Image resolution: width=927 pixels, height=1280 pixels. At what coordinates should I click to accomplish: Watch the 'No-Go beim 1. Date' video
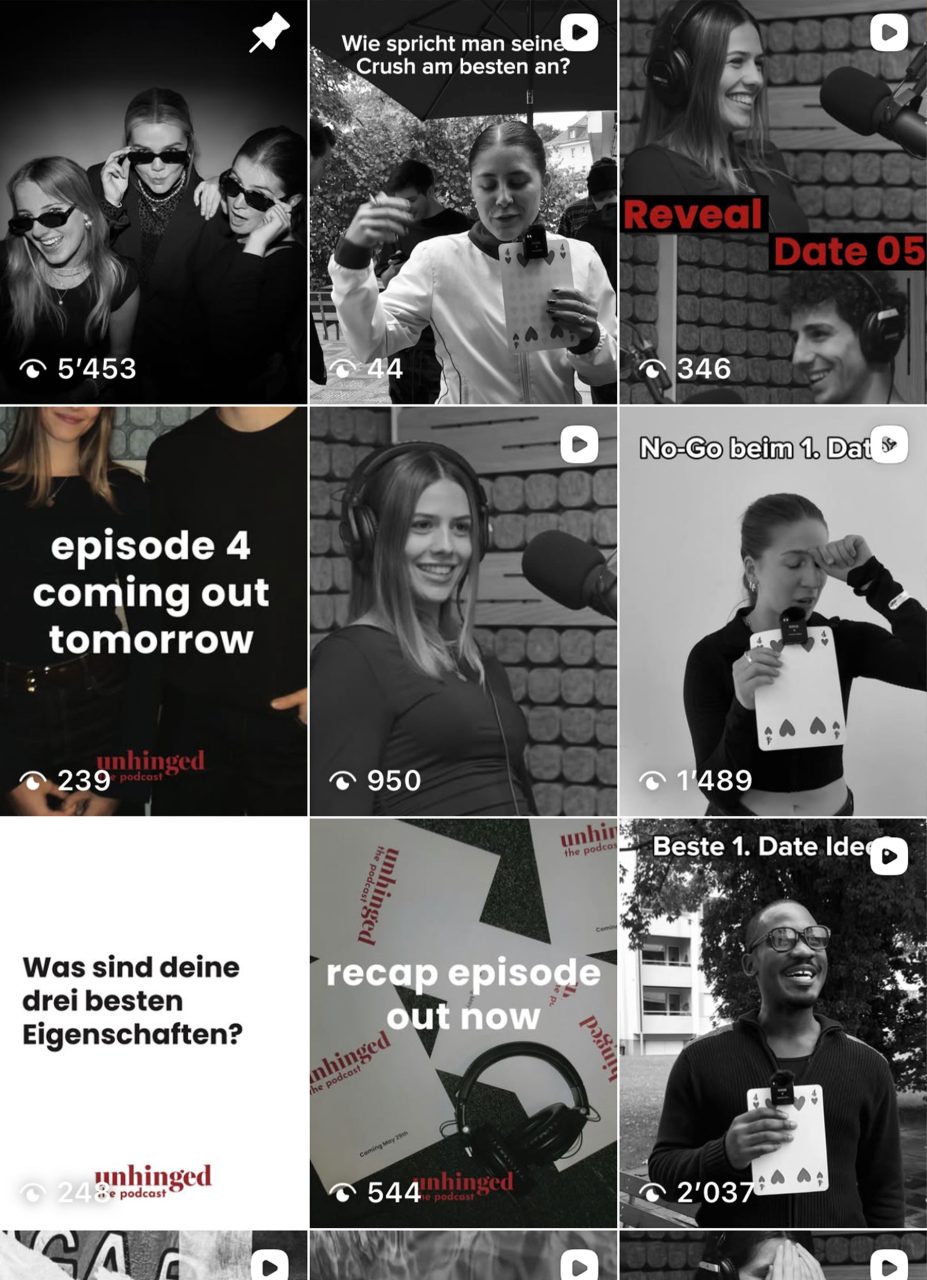772,610
